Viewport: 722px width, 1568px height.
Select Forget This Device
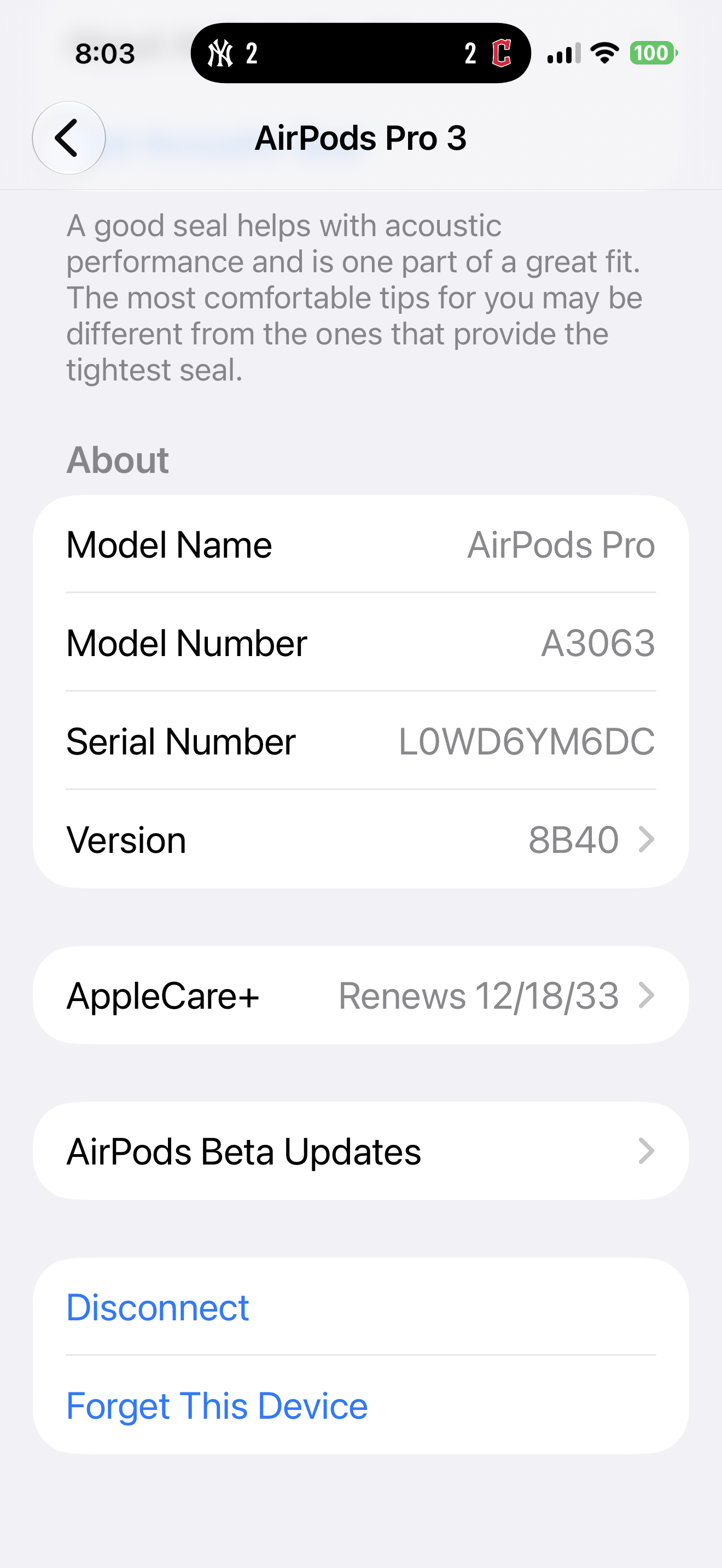point(361,1406)
